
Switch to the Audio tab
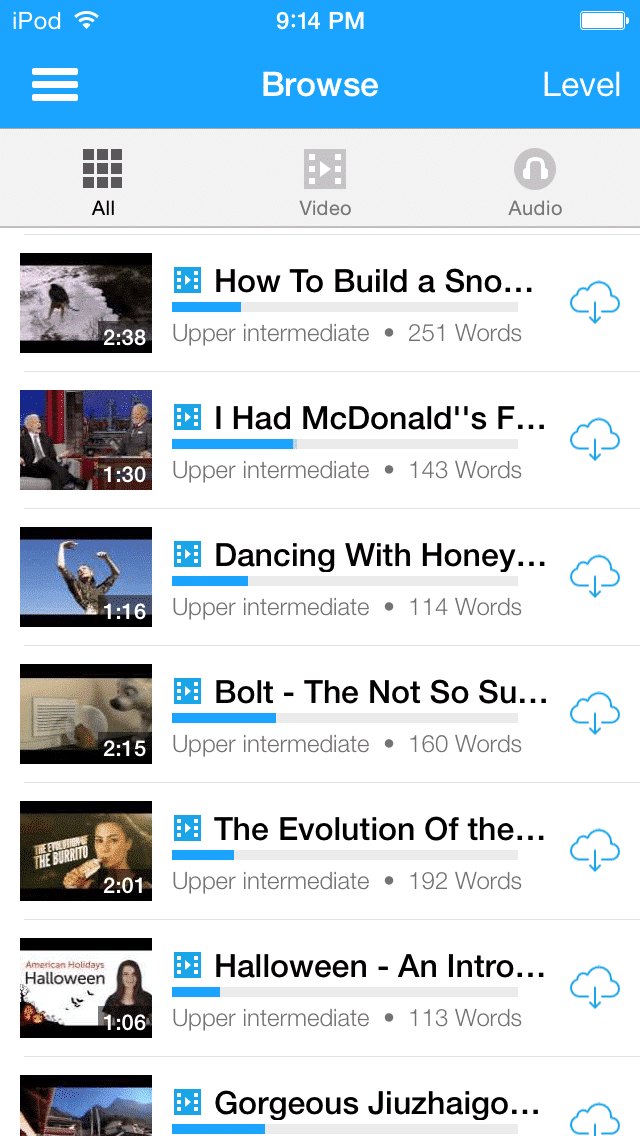pyautogui.click(x=535, y=182)
